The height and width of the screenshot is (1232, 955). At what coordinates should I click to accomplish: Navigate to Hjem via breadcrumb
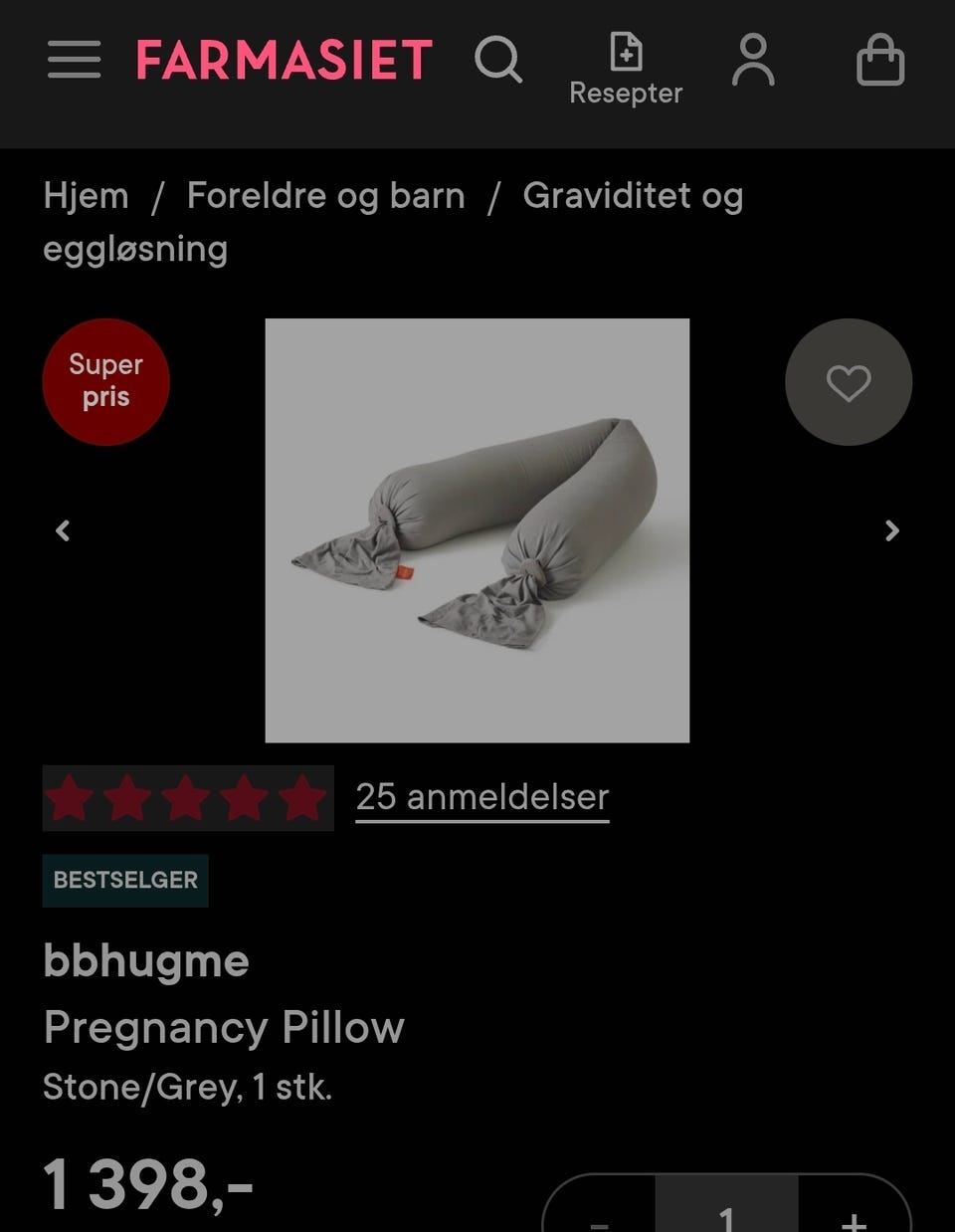[87, 196]
